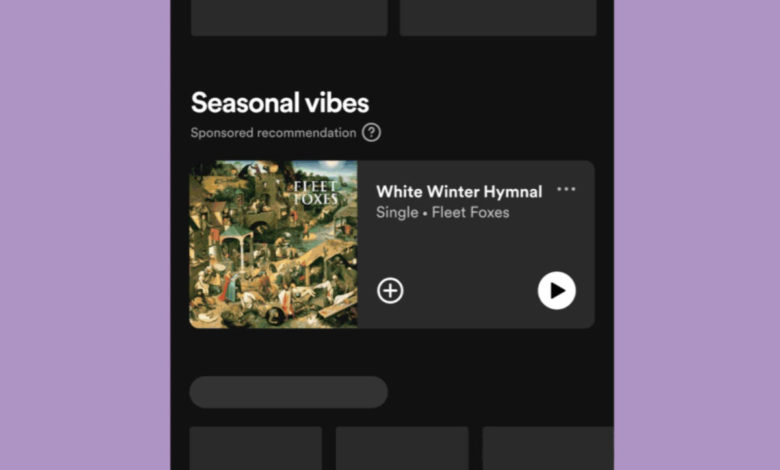Open the Fleet Foxes album cover

click(x=273, y=245)
